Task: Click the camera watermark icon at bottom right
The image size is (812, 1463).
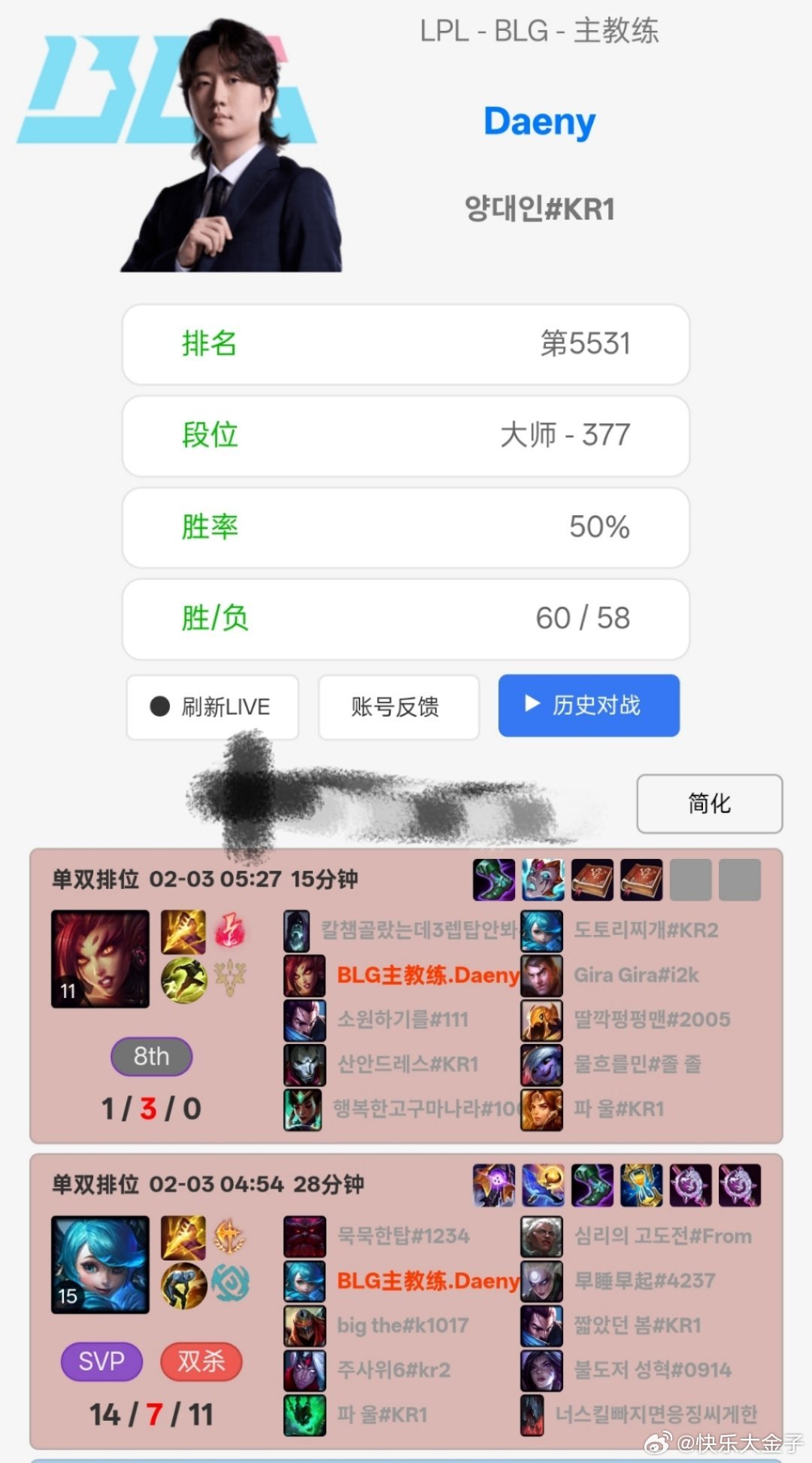Action: 658,1443
